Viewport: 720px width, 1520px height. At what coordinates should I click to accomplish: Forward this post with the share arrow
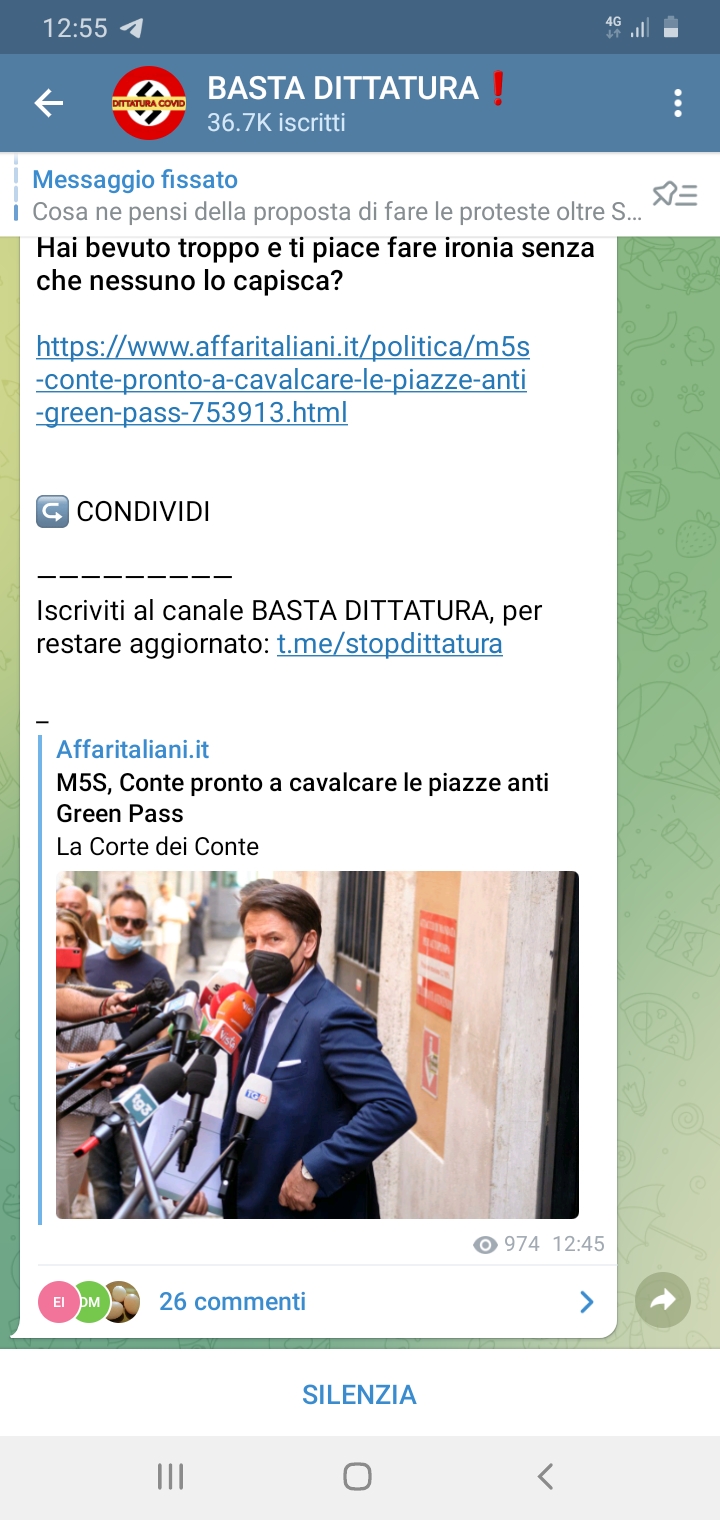[663, 1300]
